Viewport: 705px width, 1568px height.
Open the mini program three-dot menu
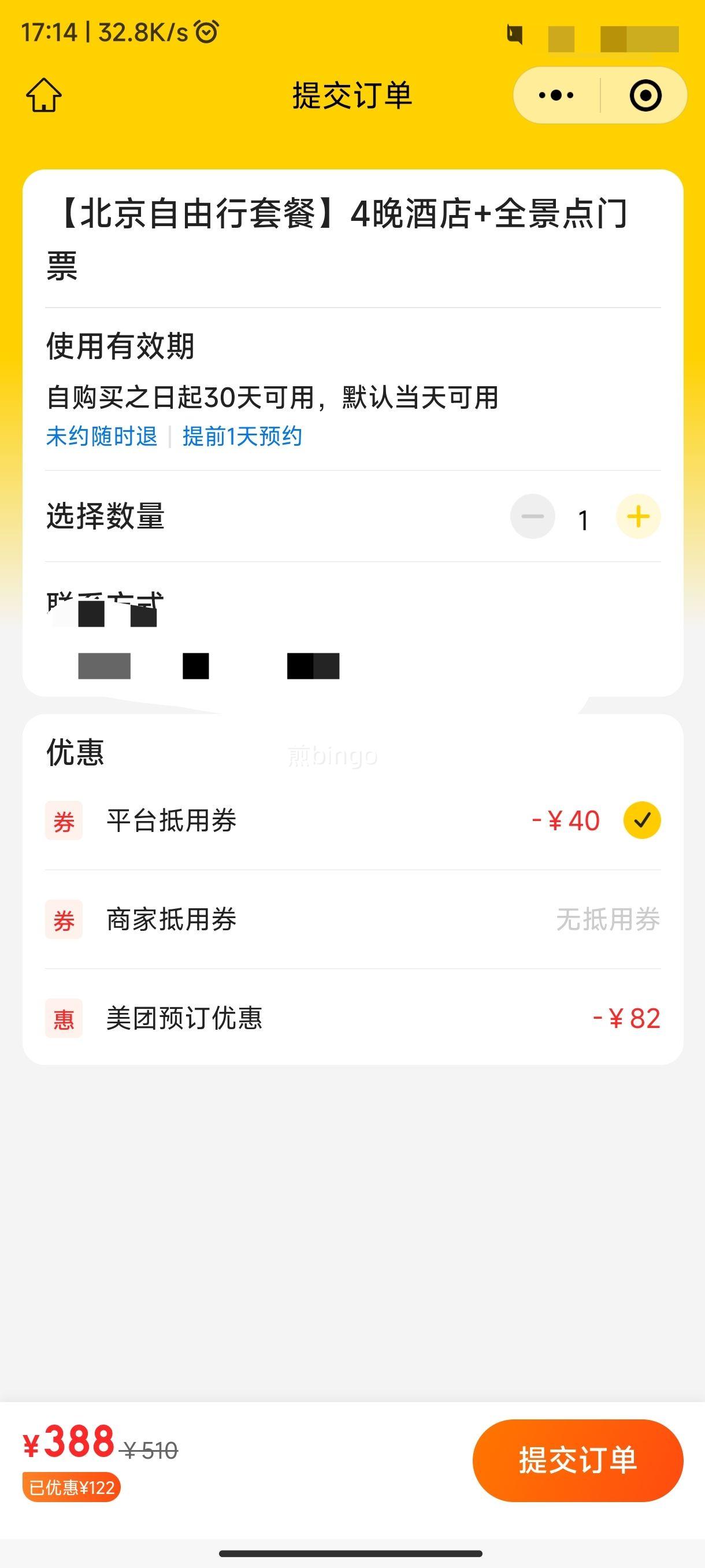pos(556,95)
